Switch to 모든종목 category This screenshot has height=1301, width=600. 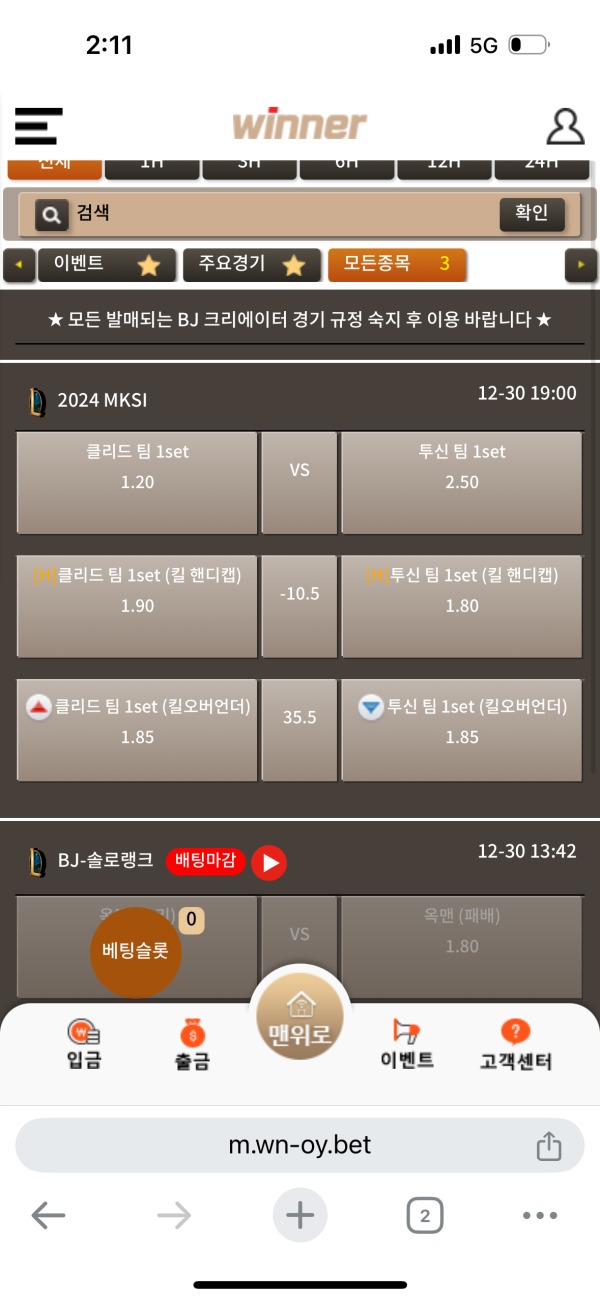click(x=396, y=265)
